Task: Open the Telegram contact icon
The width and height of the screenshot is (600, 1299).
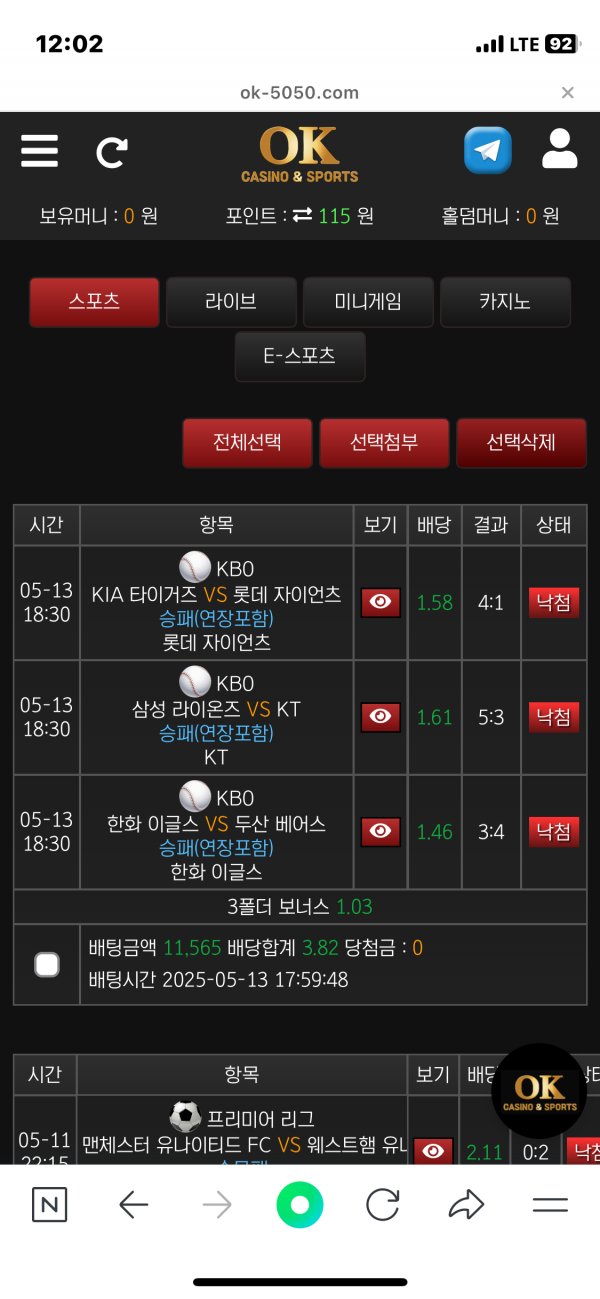Action: pos(488,151)
